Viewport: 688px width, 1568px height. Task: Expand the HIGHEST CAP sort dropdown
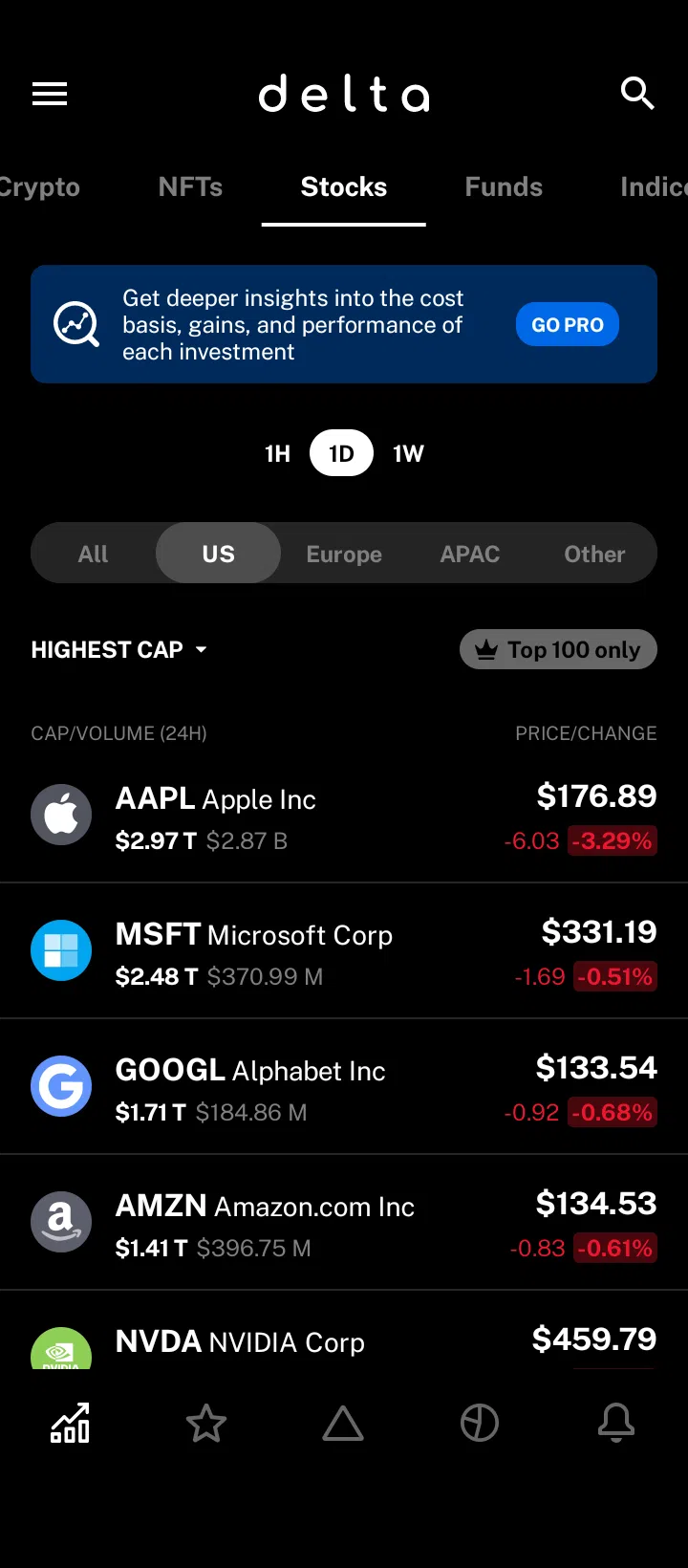click(x=119, y=650)
